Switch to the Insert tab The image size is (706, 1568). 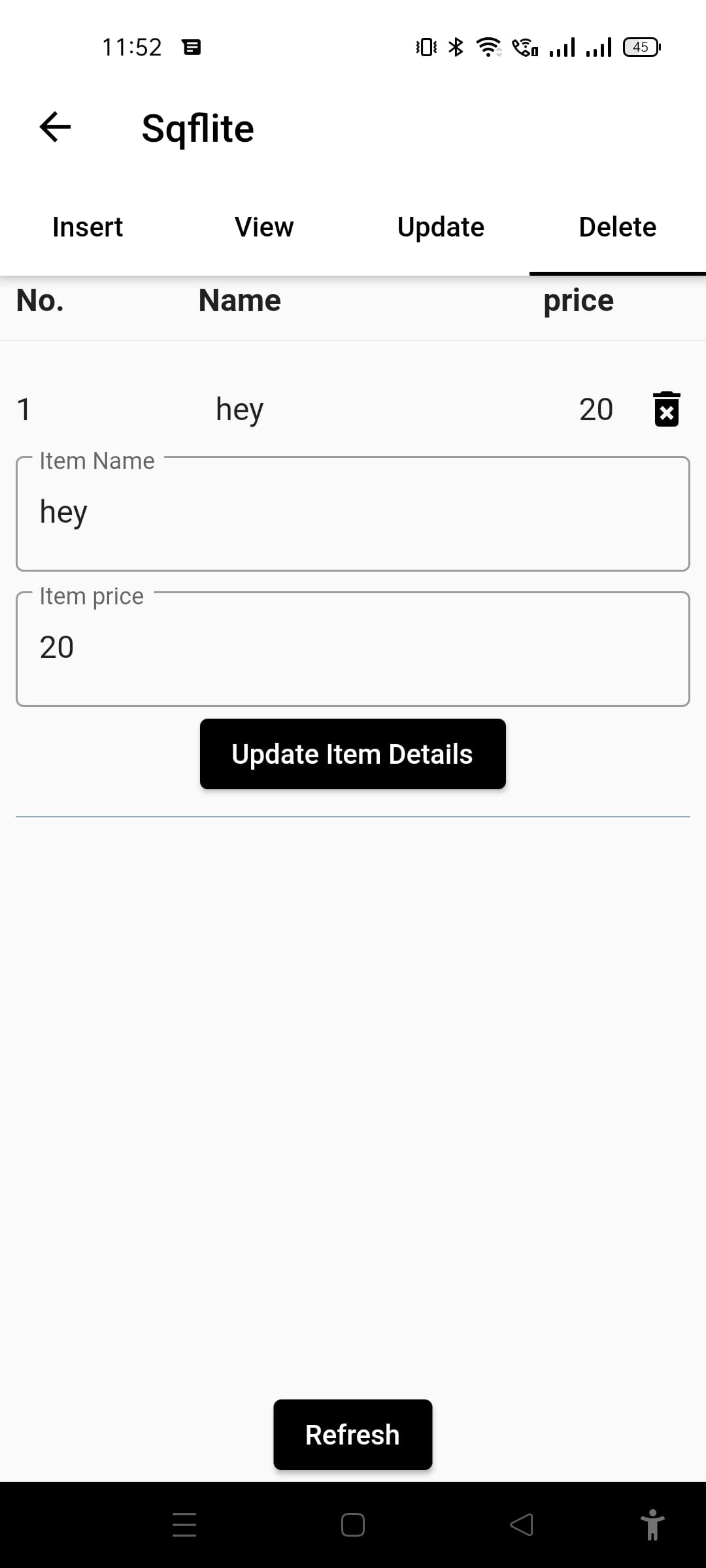point(88,227)
